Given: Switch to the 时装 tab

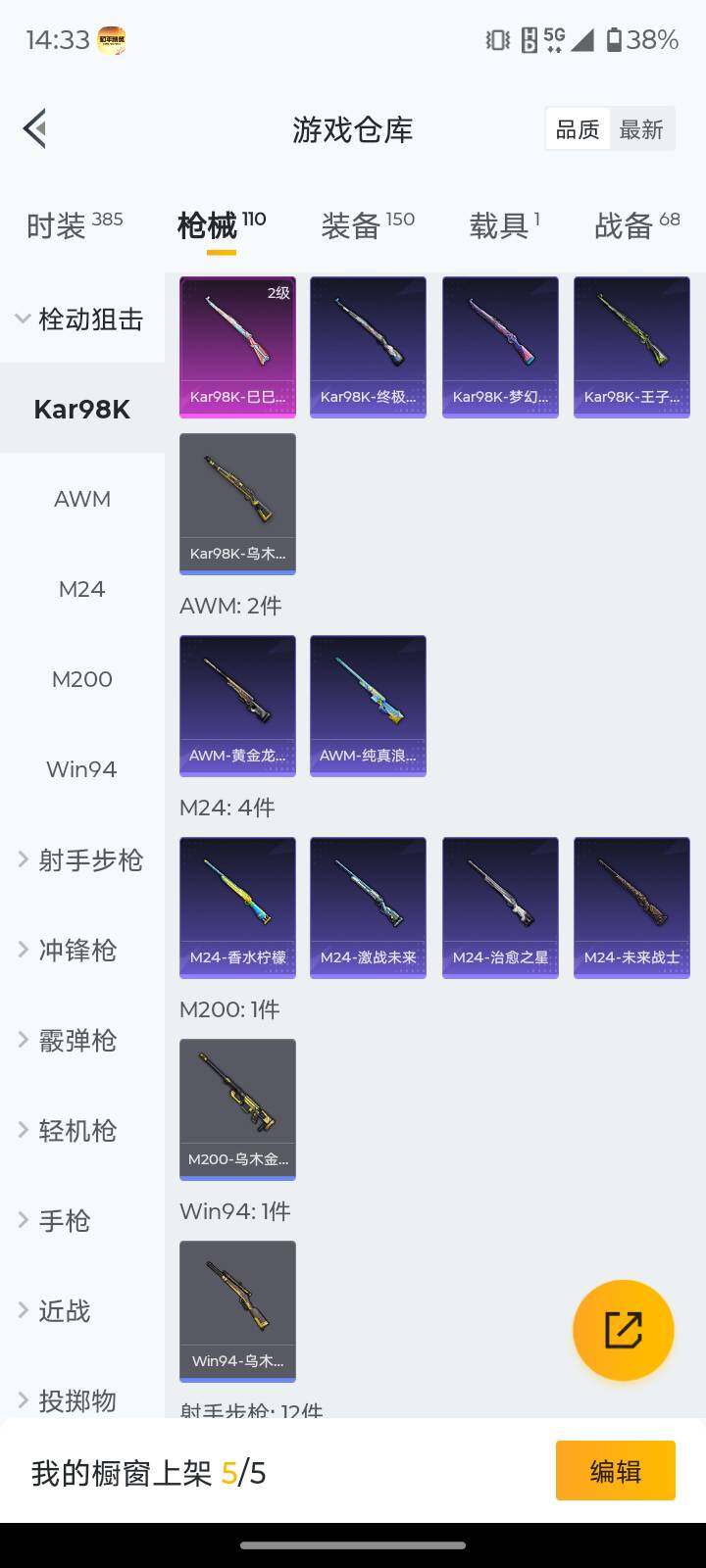Looking at the screenshot, I should pyautogui.click(x=75, y=224).
